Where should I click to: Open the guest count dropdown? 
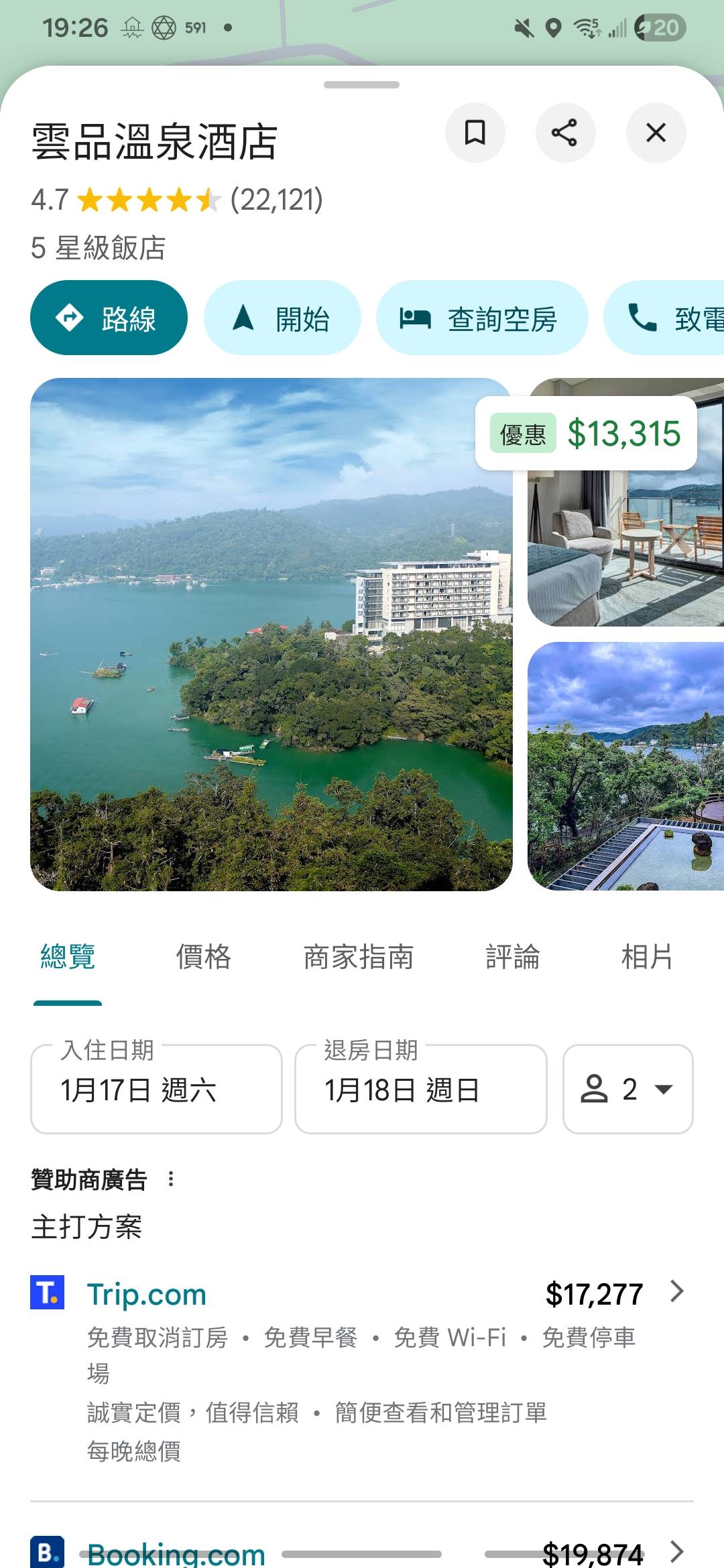[x=627, y=1089]
